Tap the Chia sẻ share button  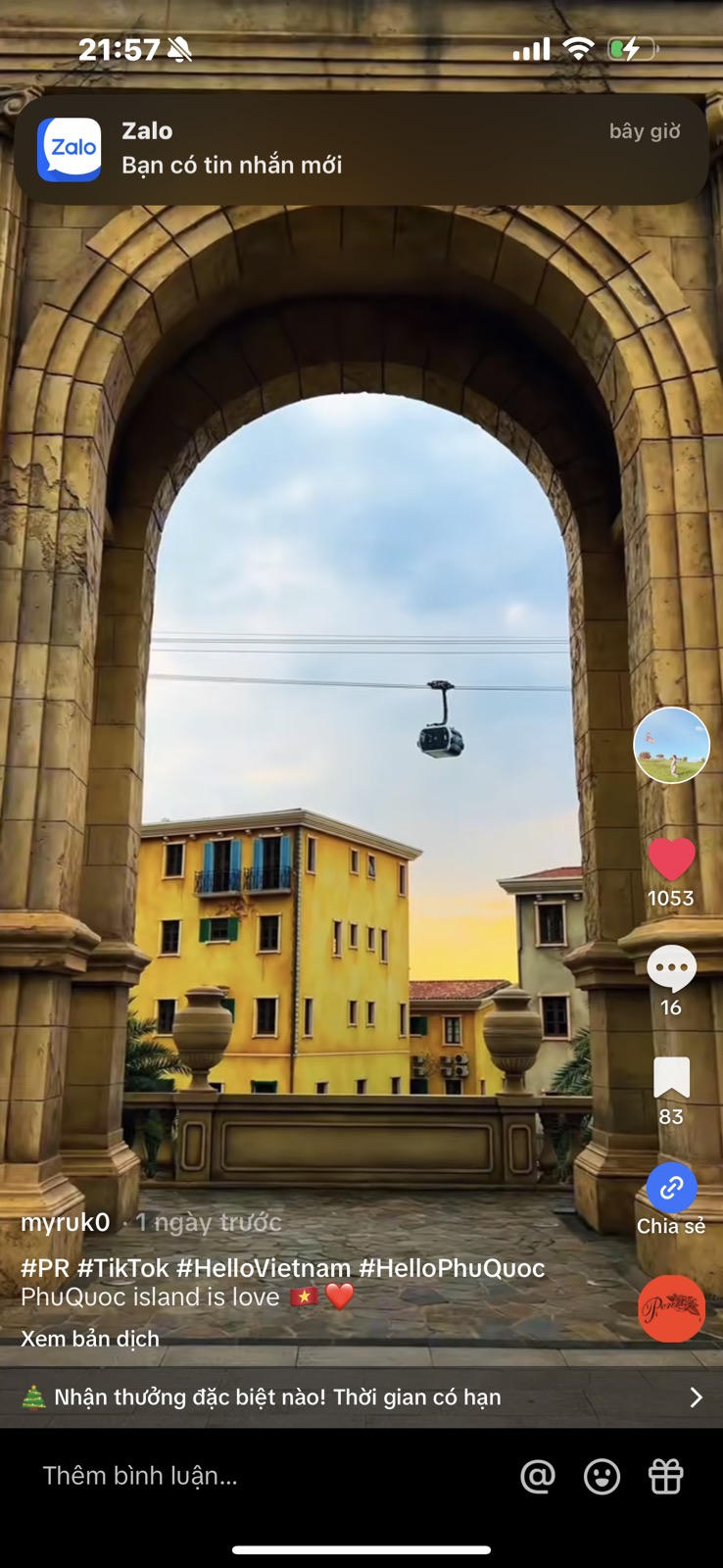671,1189
